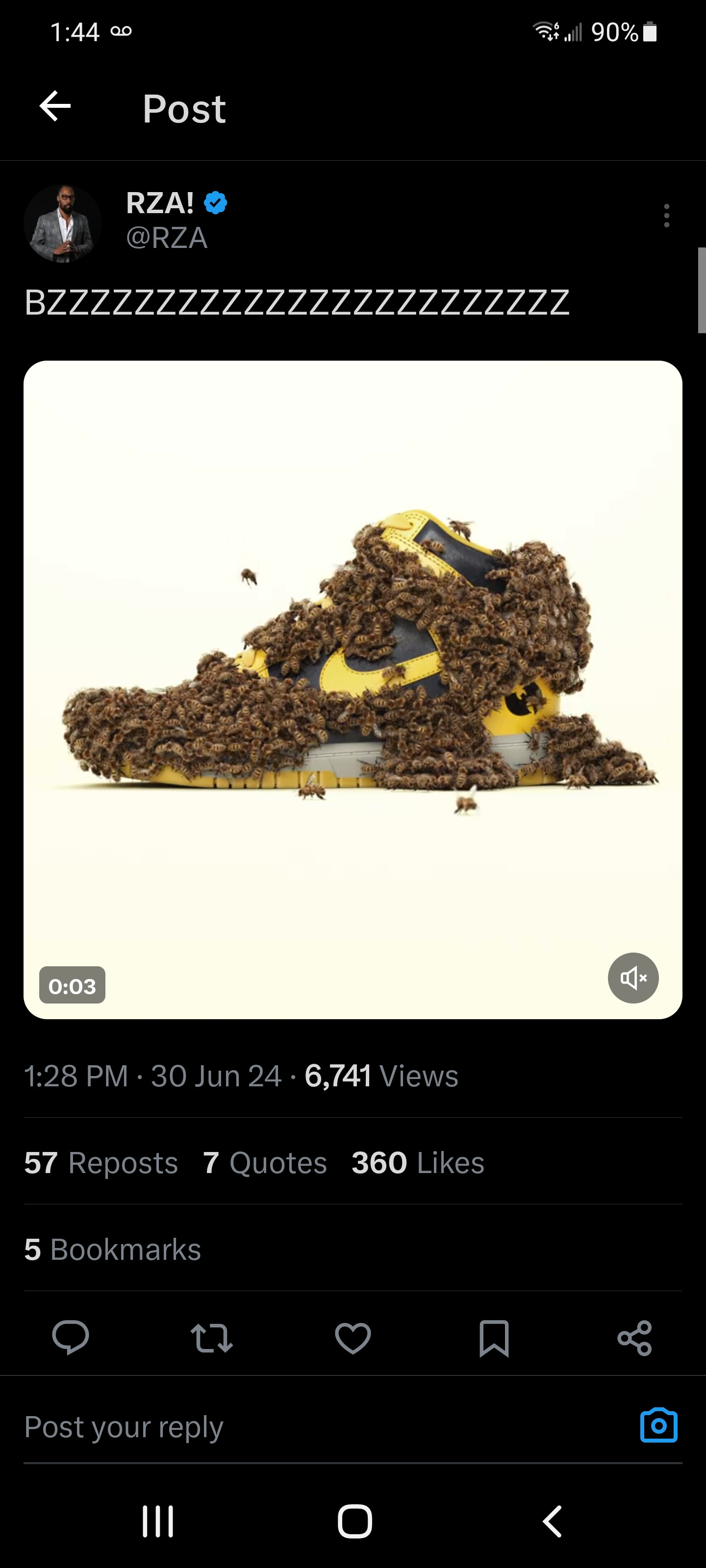The image size is (706, 1568).
Task: Tap the Post your reply field
Action: point(304,1427)
